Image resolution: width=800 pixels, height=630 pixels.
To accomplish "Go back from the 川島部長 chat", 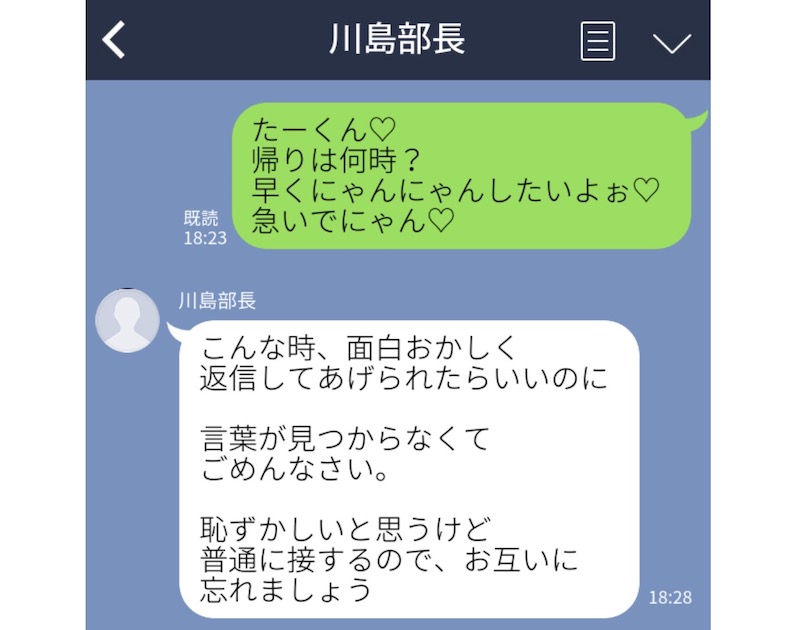I will point(115,40).
